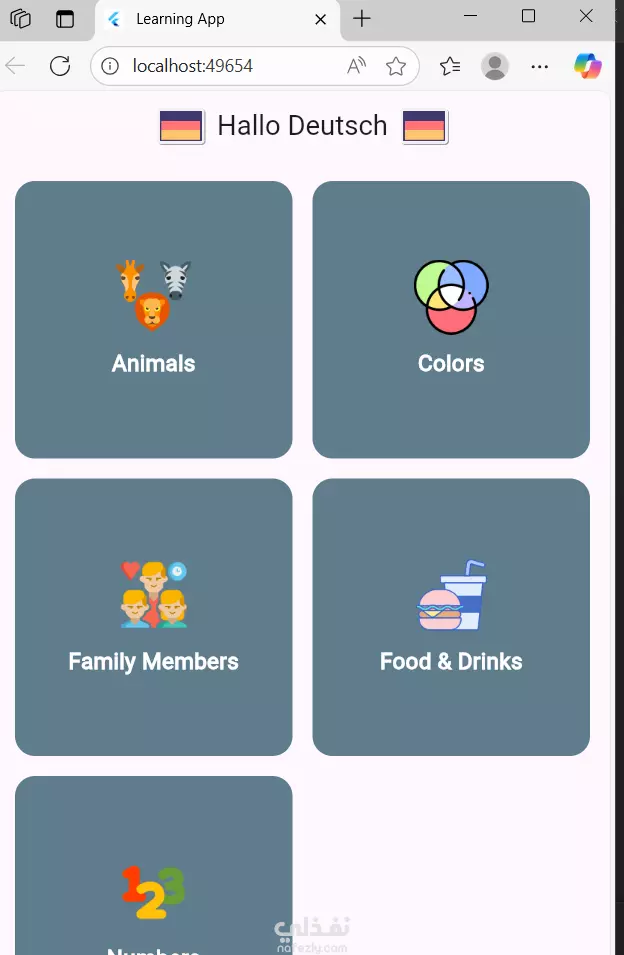624x955 pixels.
Task: Add this page to favorites
Action: (396, 66)
